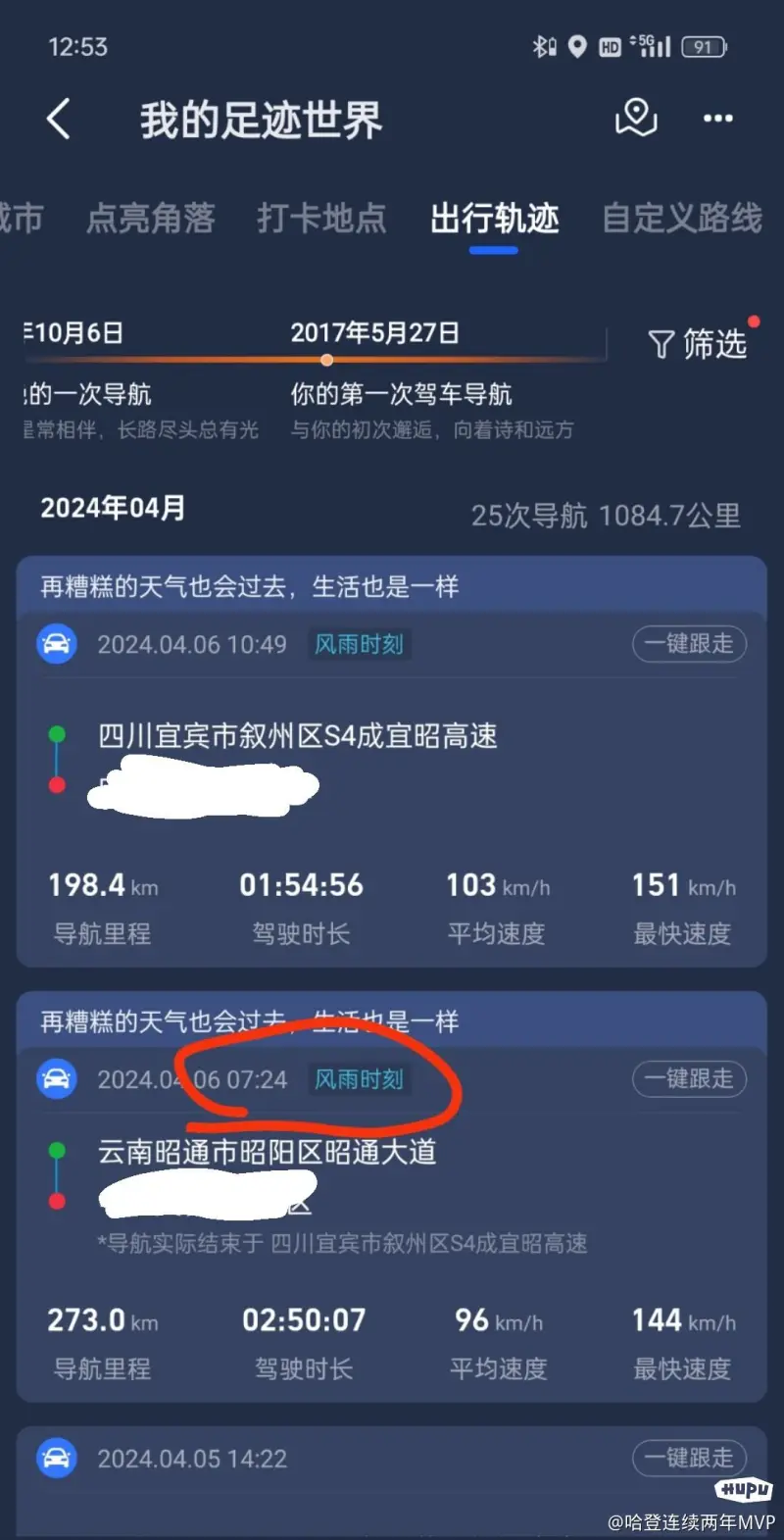Go back from 我的足迹世界

tap(59, 120)
